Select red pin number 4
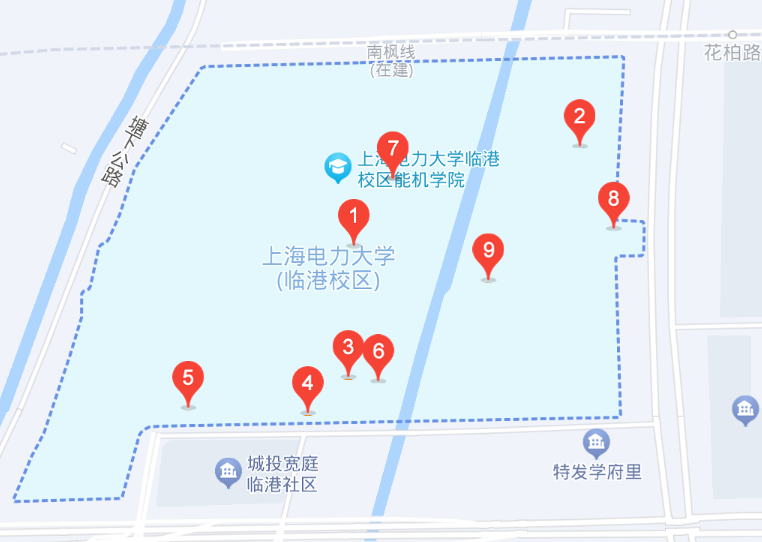 point(308,384)
